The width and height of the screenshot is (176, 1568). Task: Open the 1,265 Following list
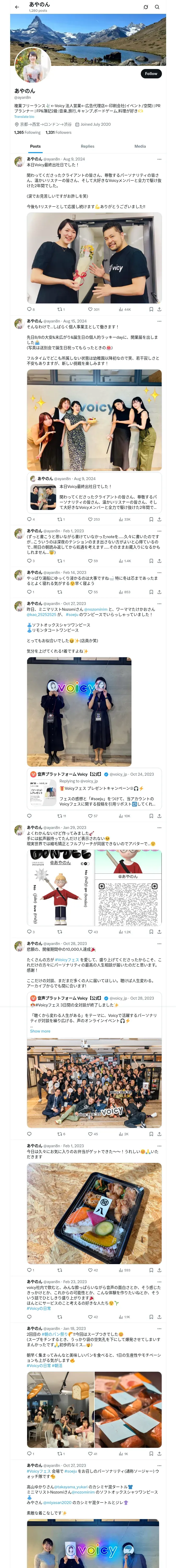[27, 132]
